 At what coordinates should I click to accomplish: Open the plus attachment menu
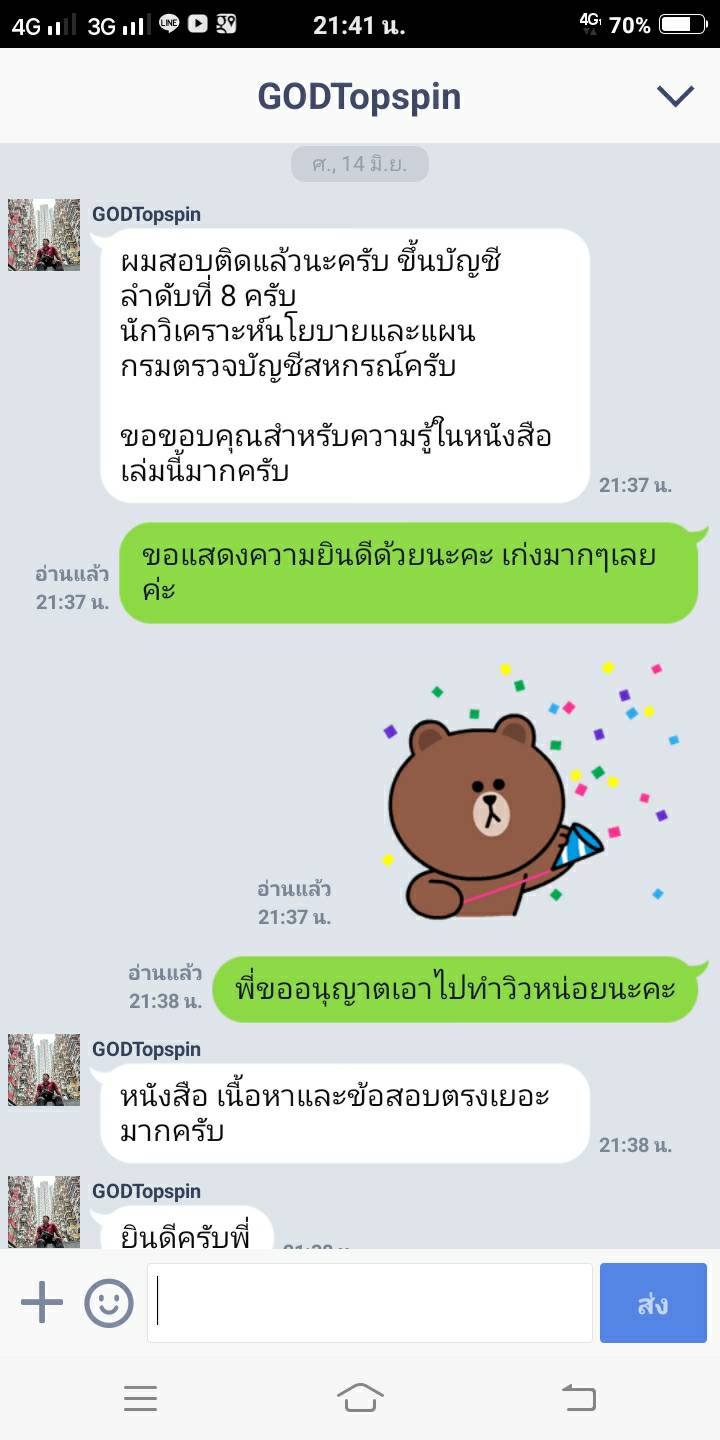click(41, 1303)
